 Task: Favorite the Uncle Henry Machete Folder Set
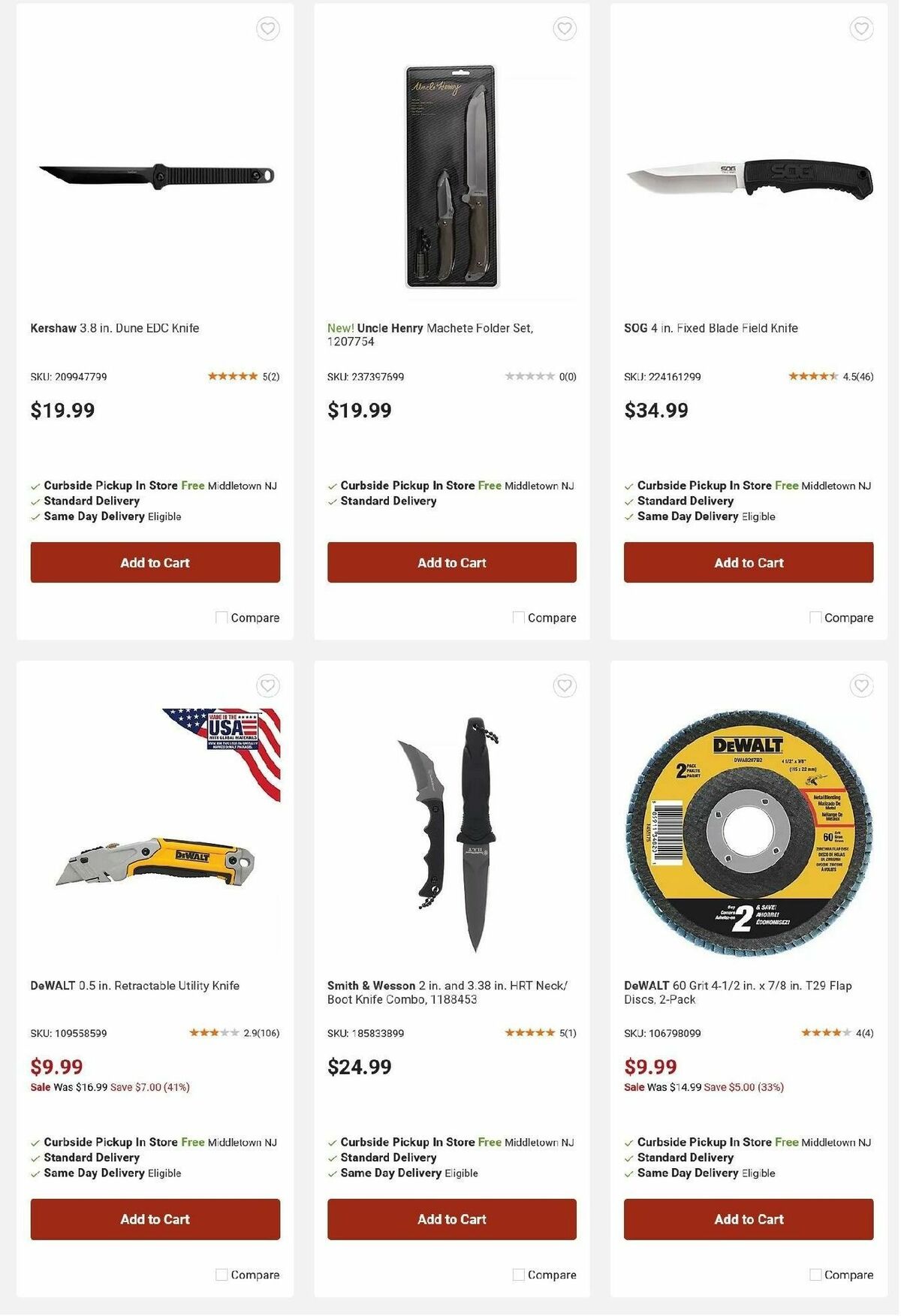pos(563,29)
